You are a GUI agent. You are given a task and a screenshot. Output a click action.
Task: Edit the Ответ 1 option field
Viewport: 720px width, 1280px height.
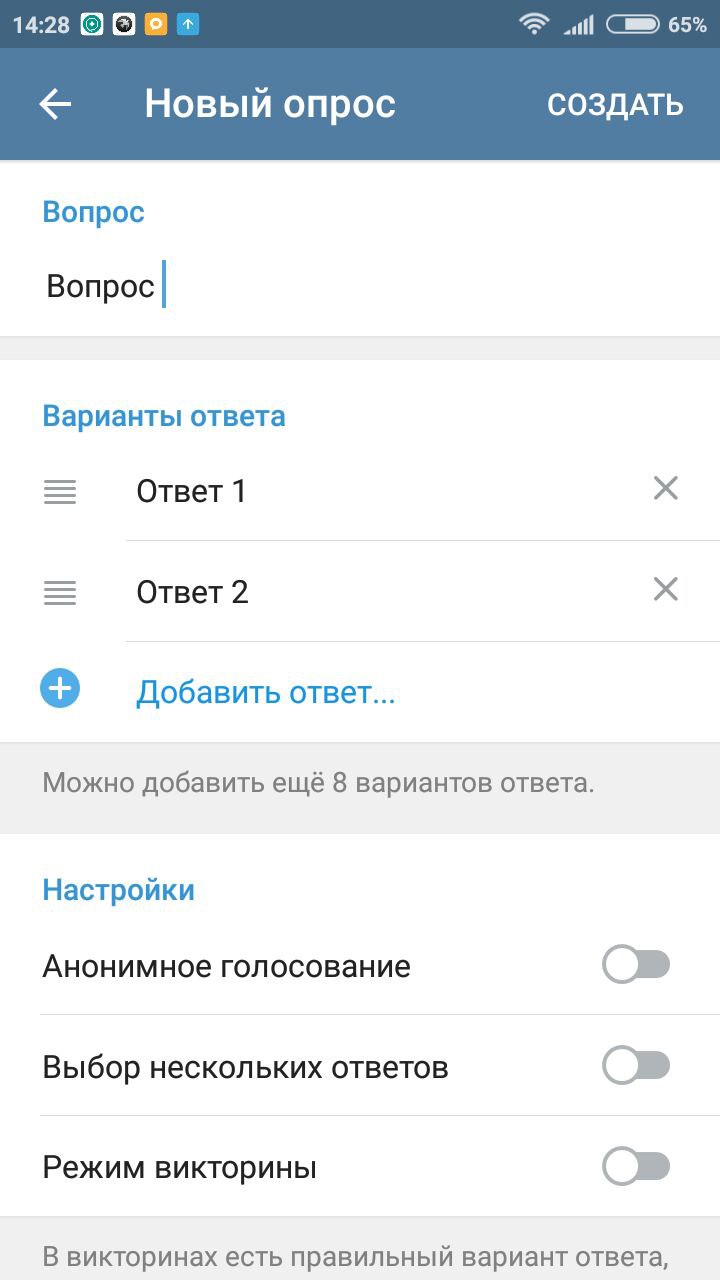(x=380, y=491)
